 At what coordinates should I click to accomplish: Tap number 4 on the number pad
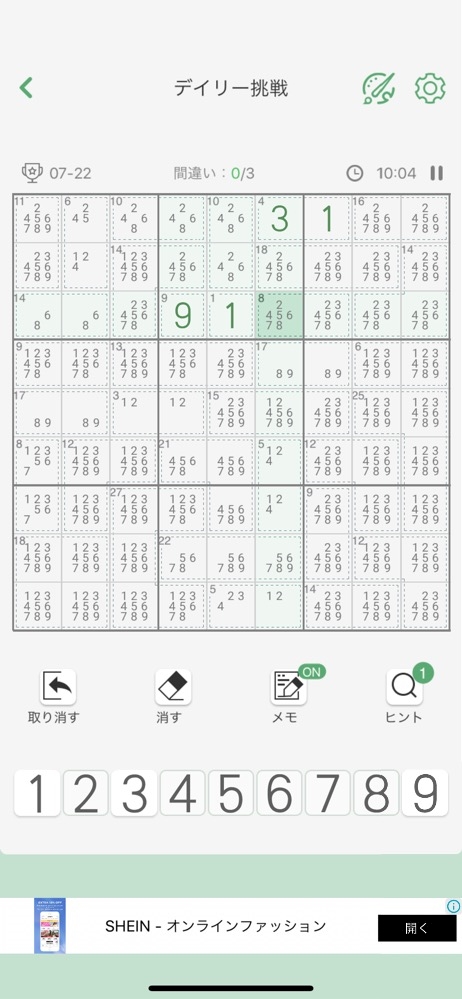[x=182, y=793]
